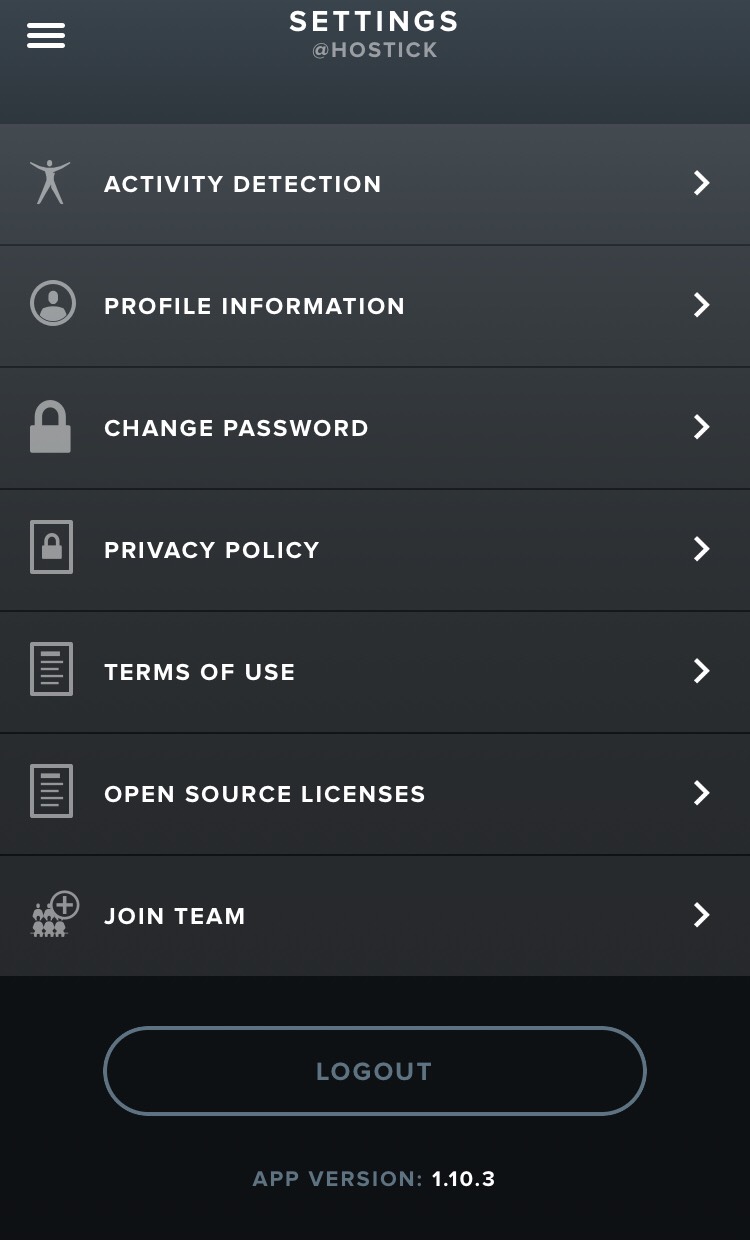Select Change Password

[375, 428]
